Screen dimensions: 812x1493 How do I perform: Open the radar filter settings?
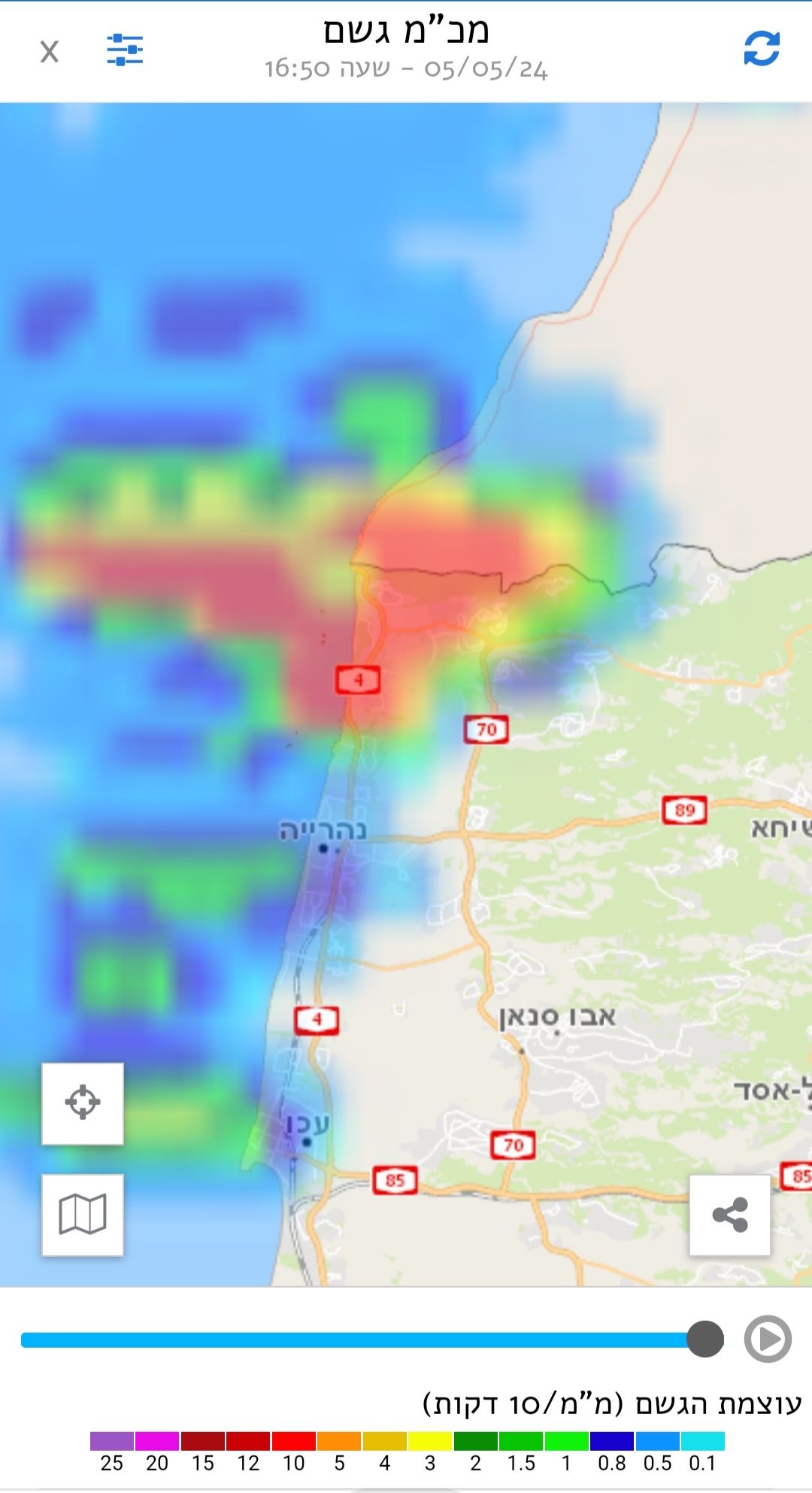point(125,50)
